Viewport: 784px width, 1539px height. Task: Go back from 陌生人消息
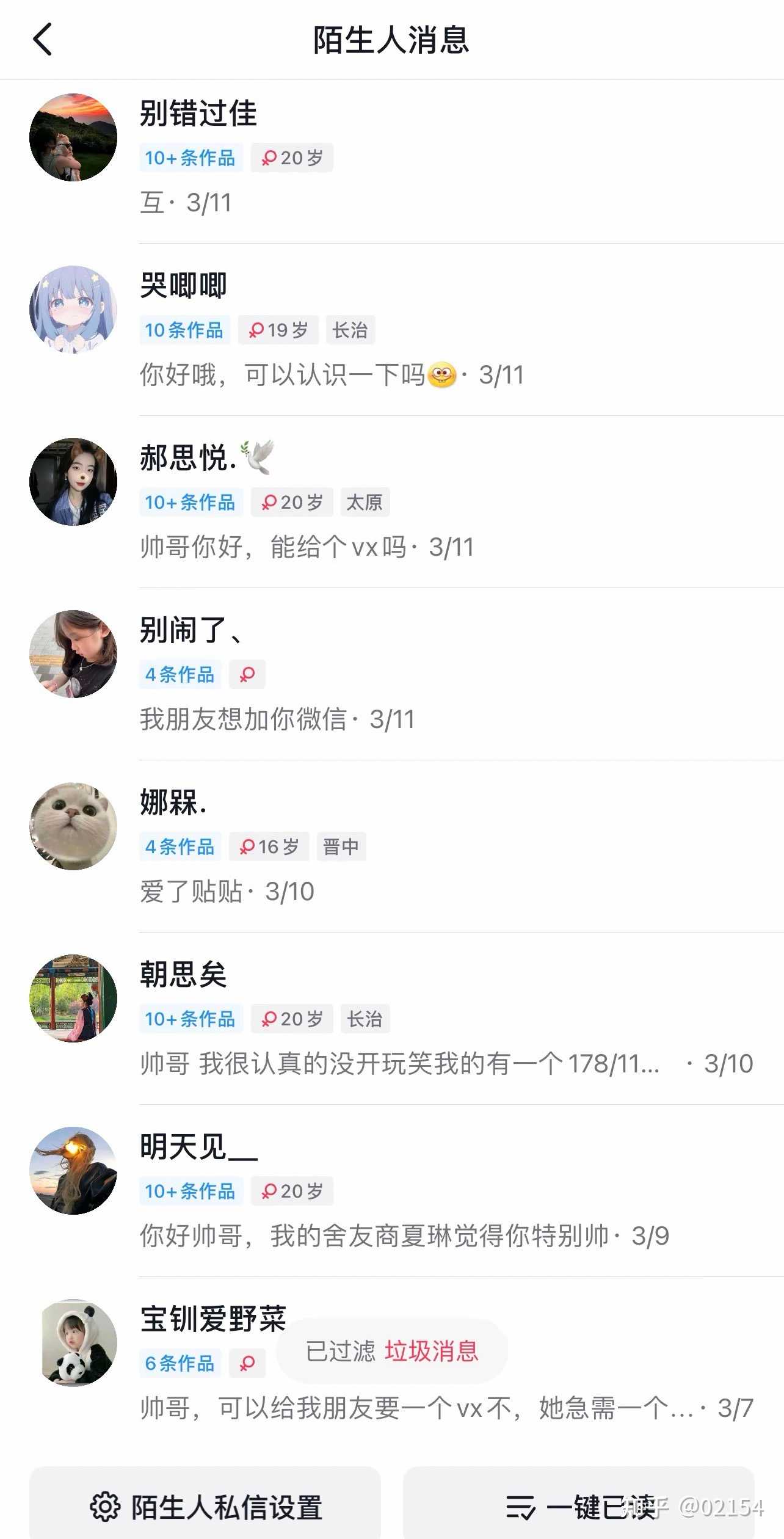click(x=42, y=40)
